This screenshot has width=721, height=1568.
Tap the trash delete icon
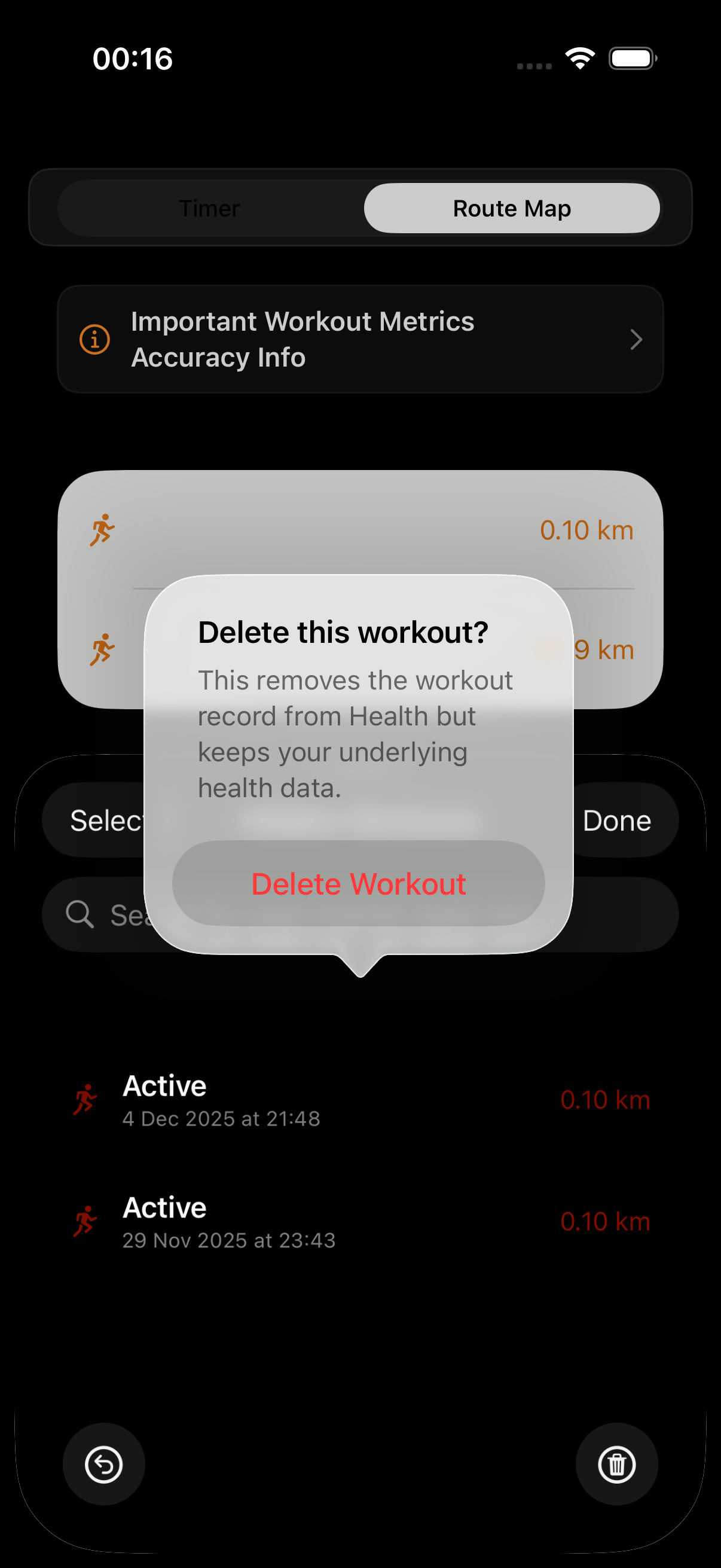click(616, 1464)
